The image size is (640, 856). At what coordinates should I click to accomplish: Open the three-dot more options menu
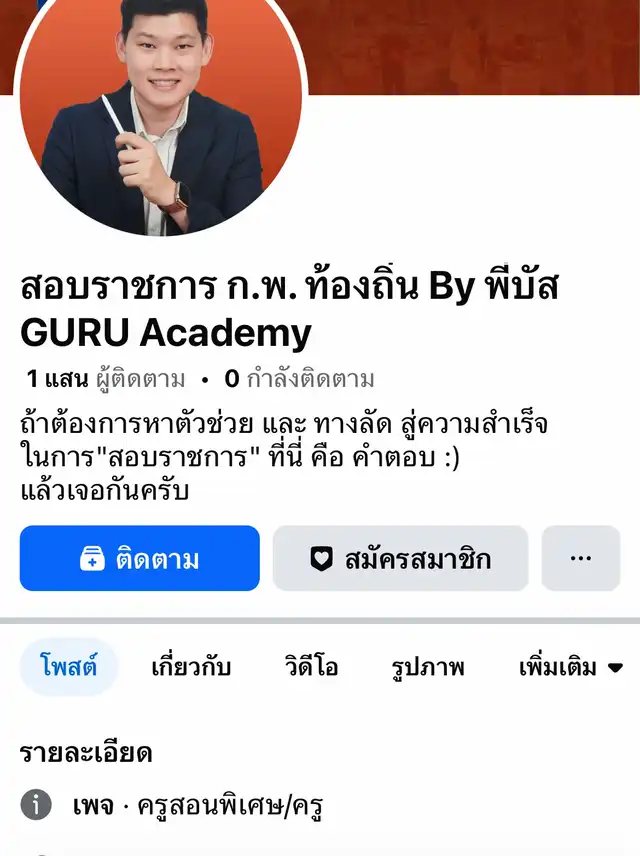581,559
